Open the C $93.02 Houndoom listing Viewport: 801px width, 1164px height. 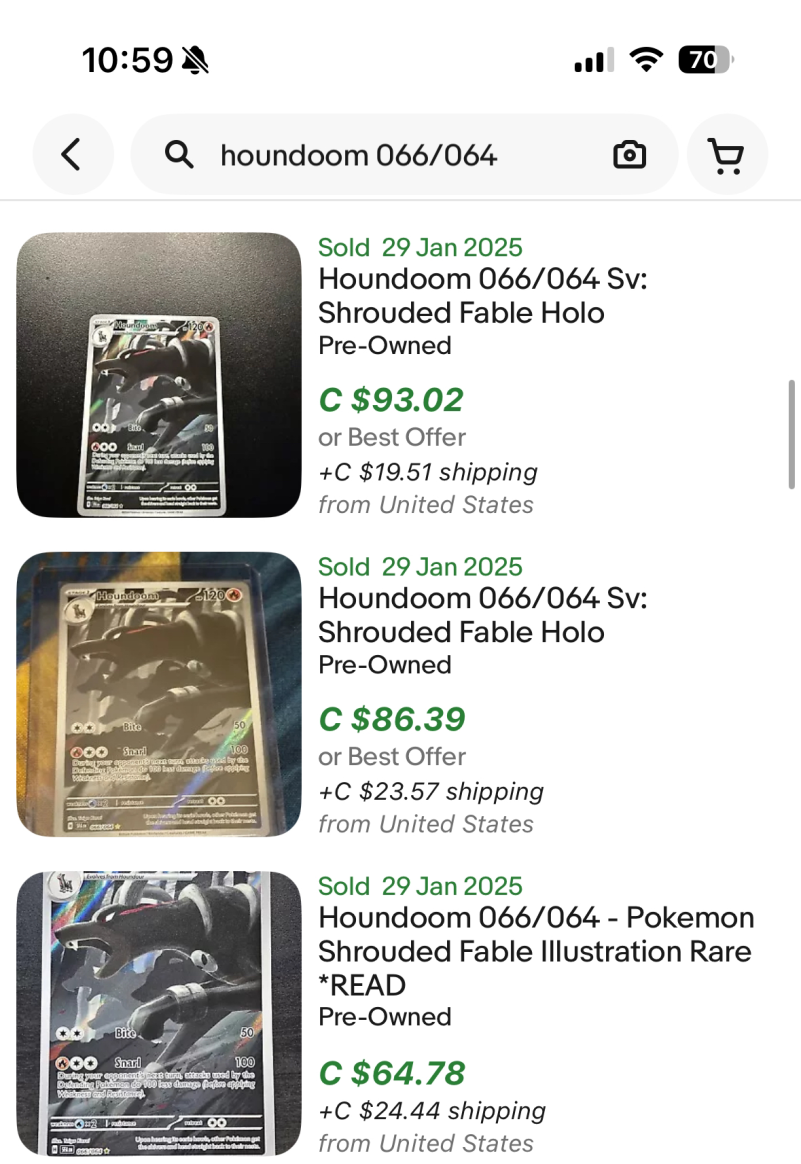pyautogui.click(x=482, y=295)
